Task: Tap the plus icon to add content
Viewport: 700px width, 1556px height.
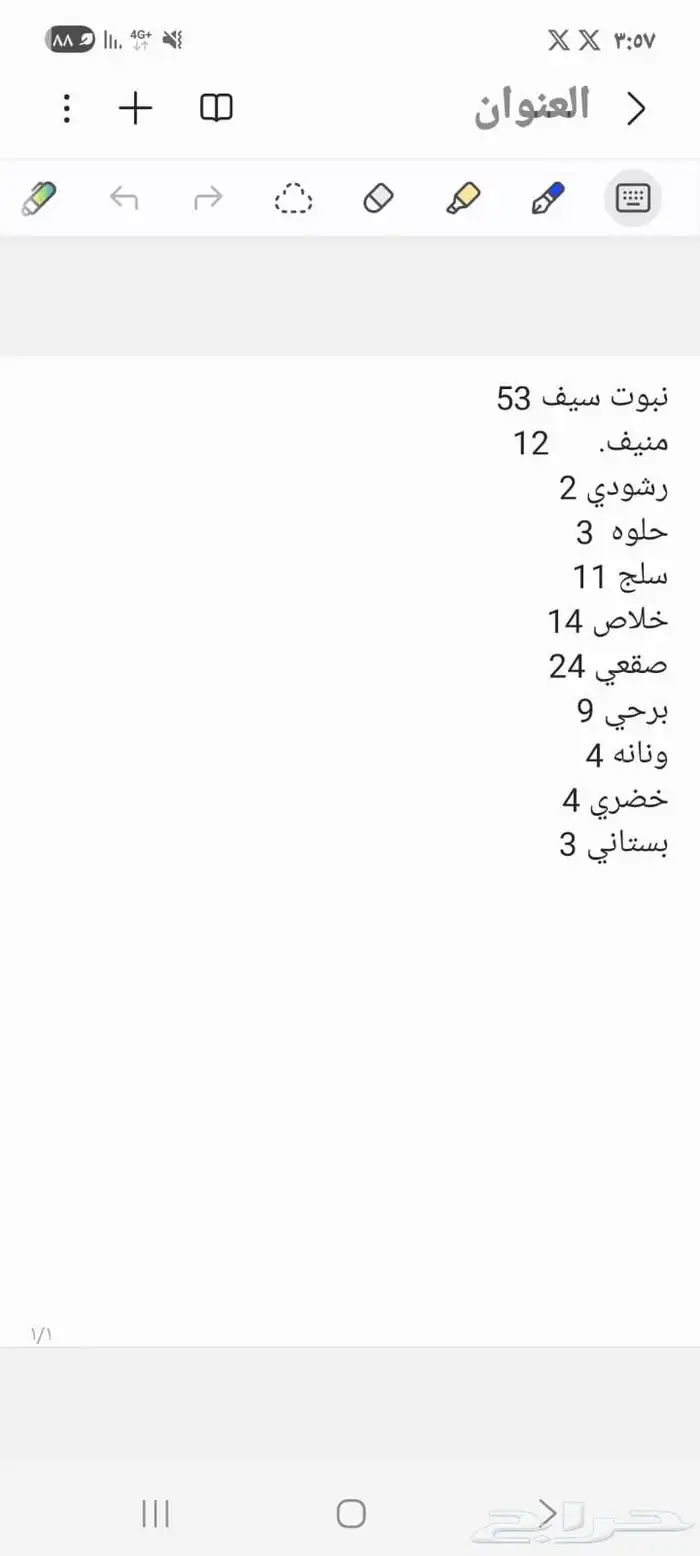Action: pyautogui.click(x=135, y=108)
